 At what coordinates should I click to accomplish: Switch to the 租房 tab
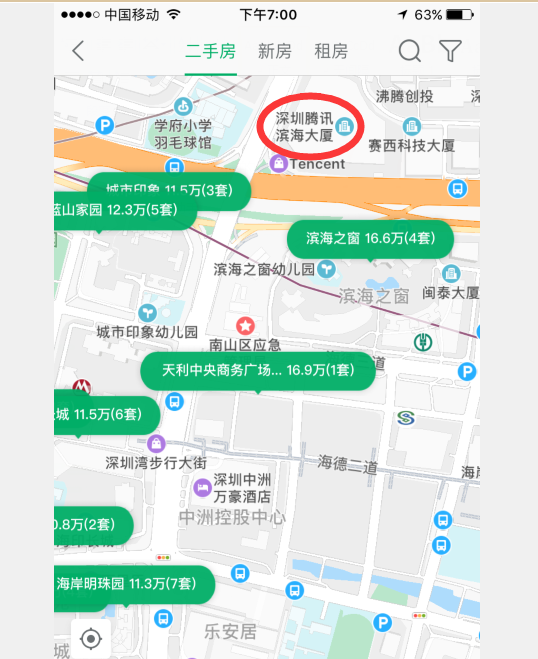click(x=331, y=52)
